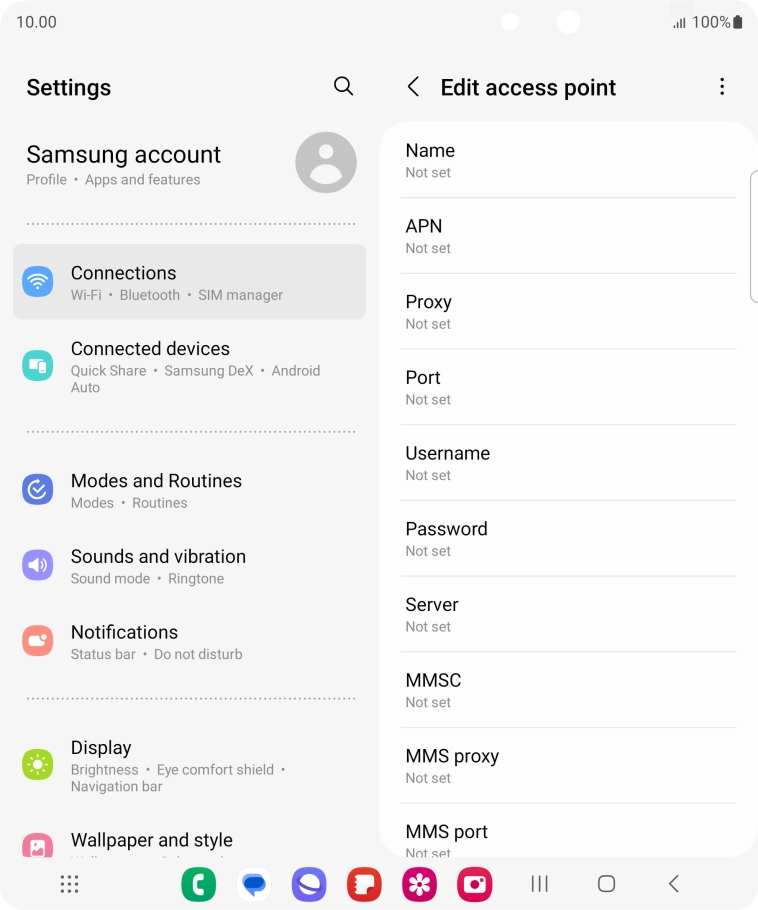Open the app drawer grid
This screenshot has height=910, width=758.
69,884
